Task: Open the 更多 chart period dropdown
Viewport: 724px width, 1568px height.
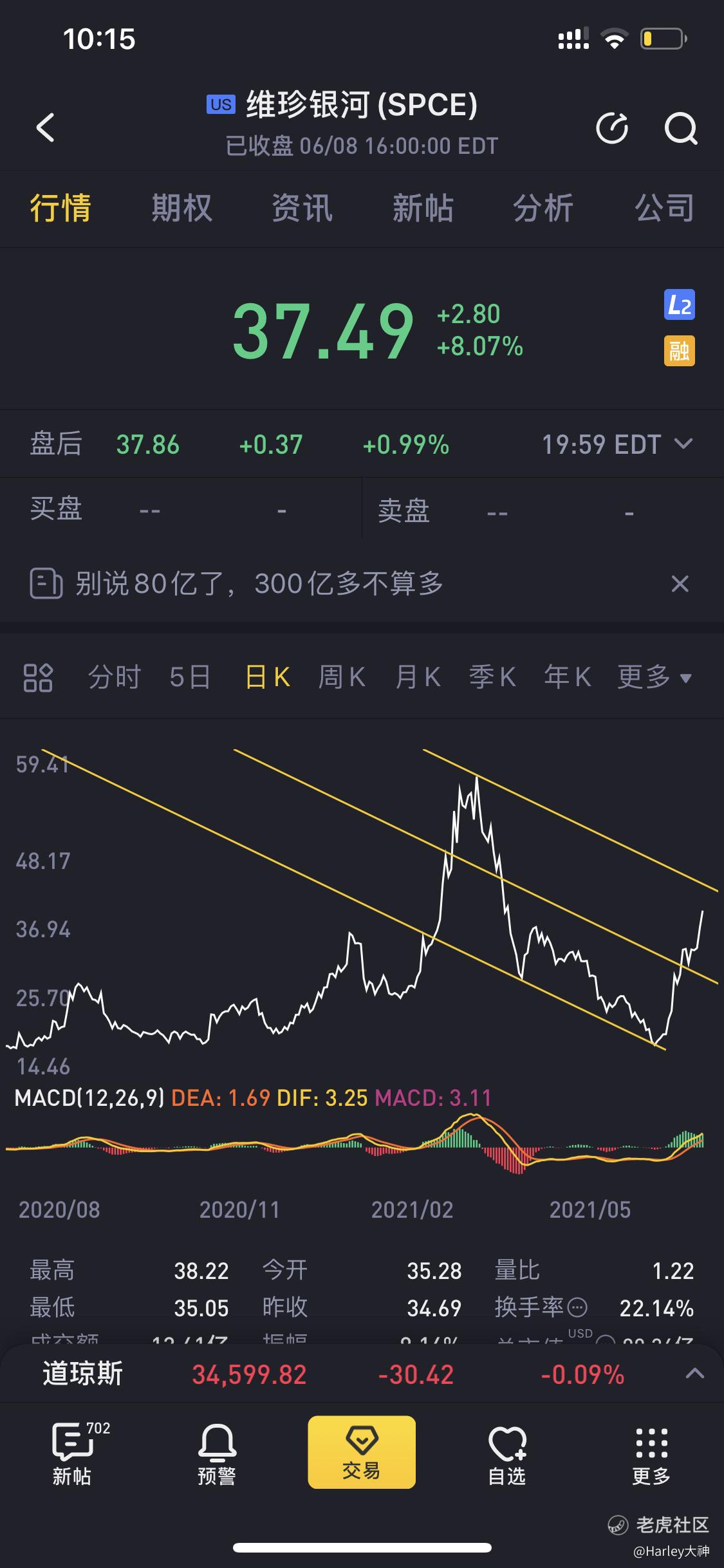Action: pos(654,677)
